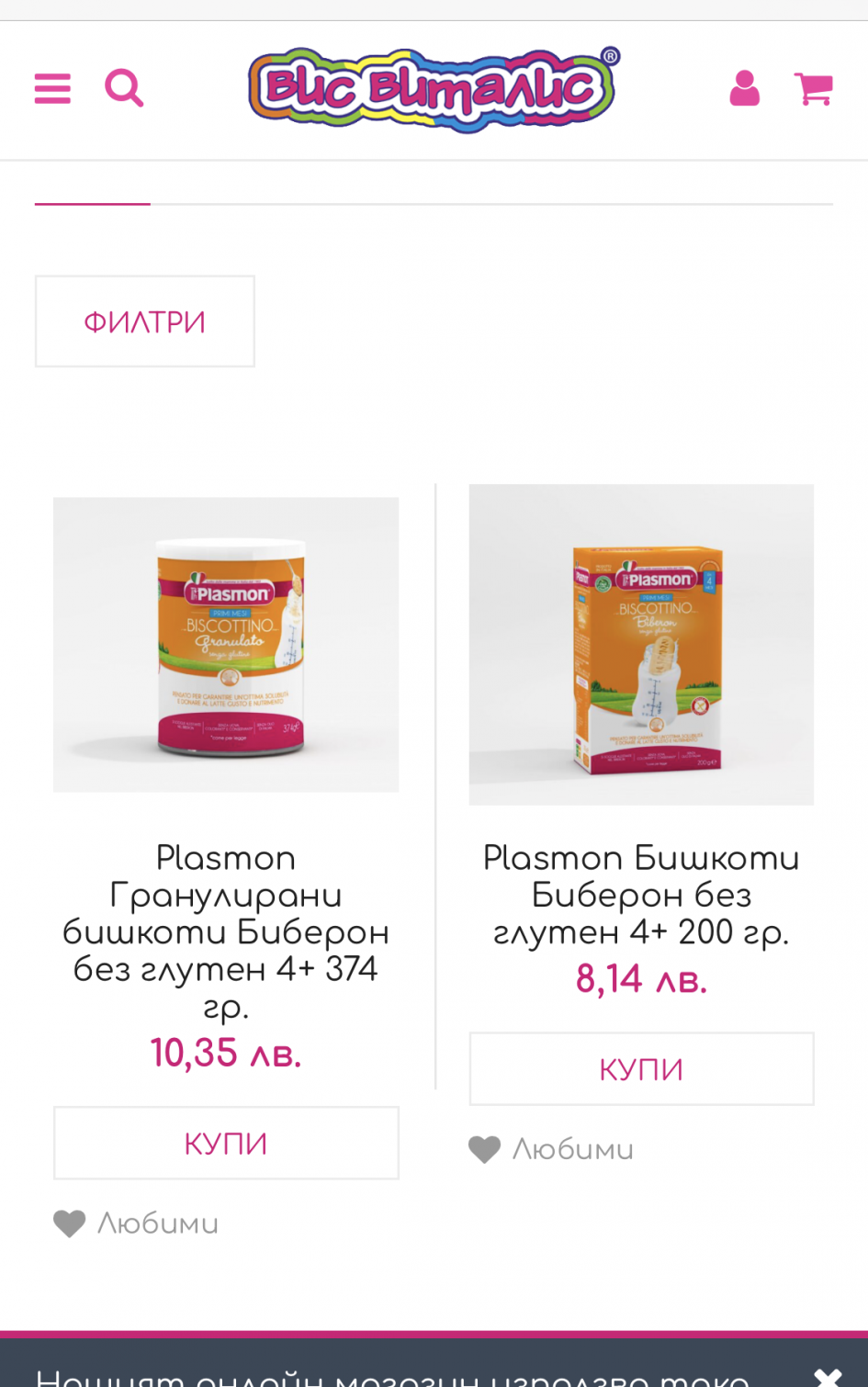
Task: Open the Plasmon Гранулирани бишкоти product image
Action: tap(226, 644)
